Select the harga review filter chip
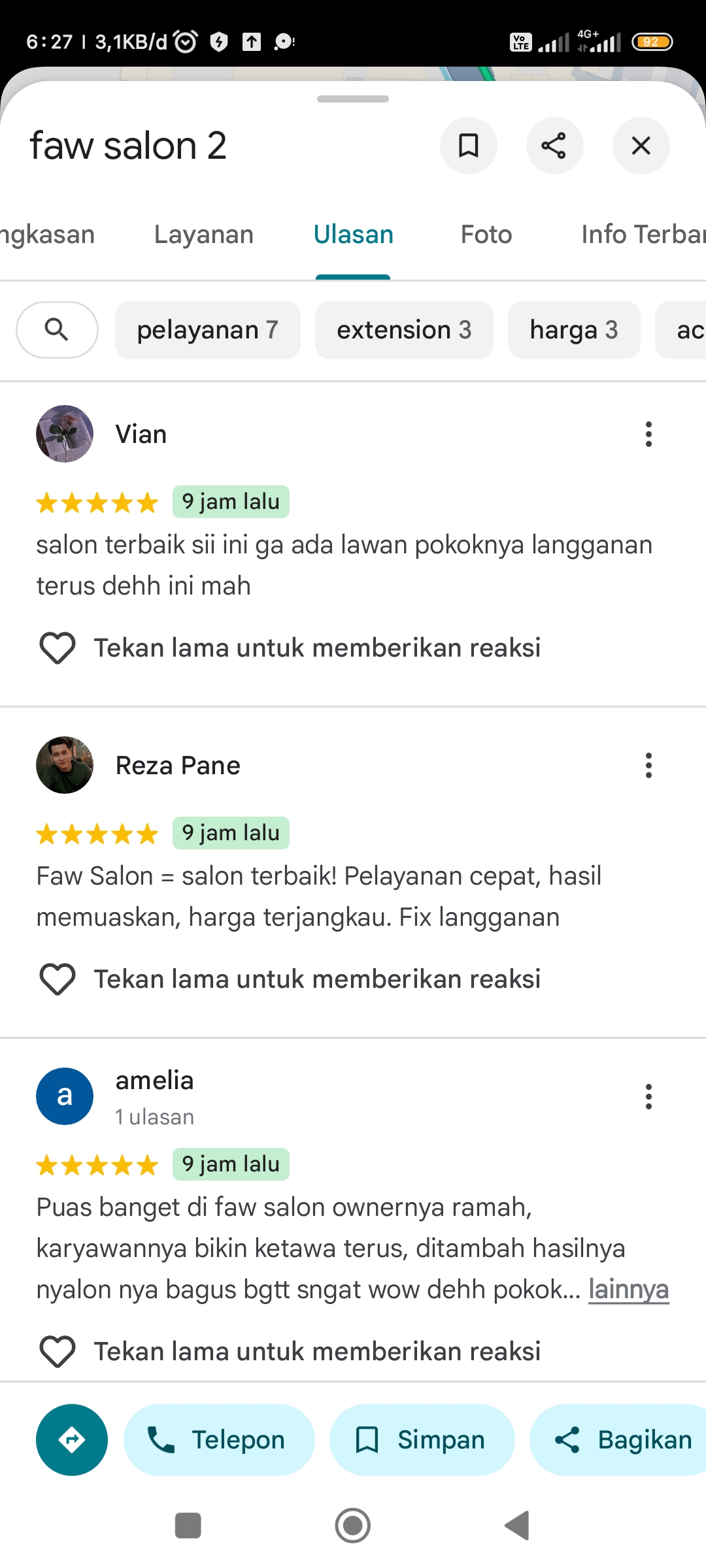This screenshot has width=706, height=1568. 574,330
